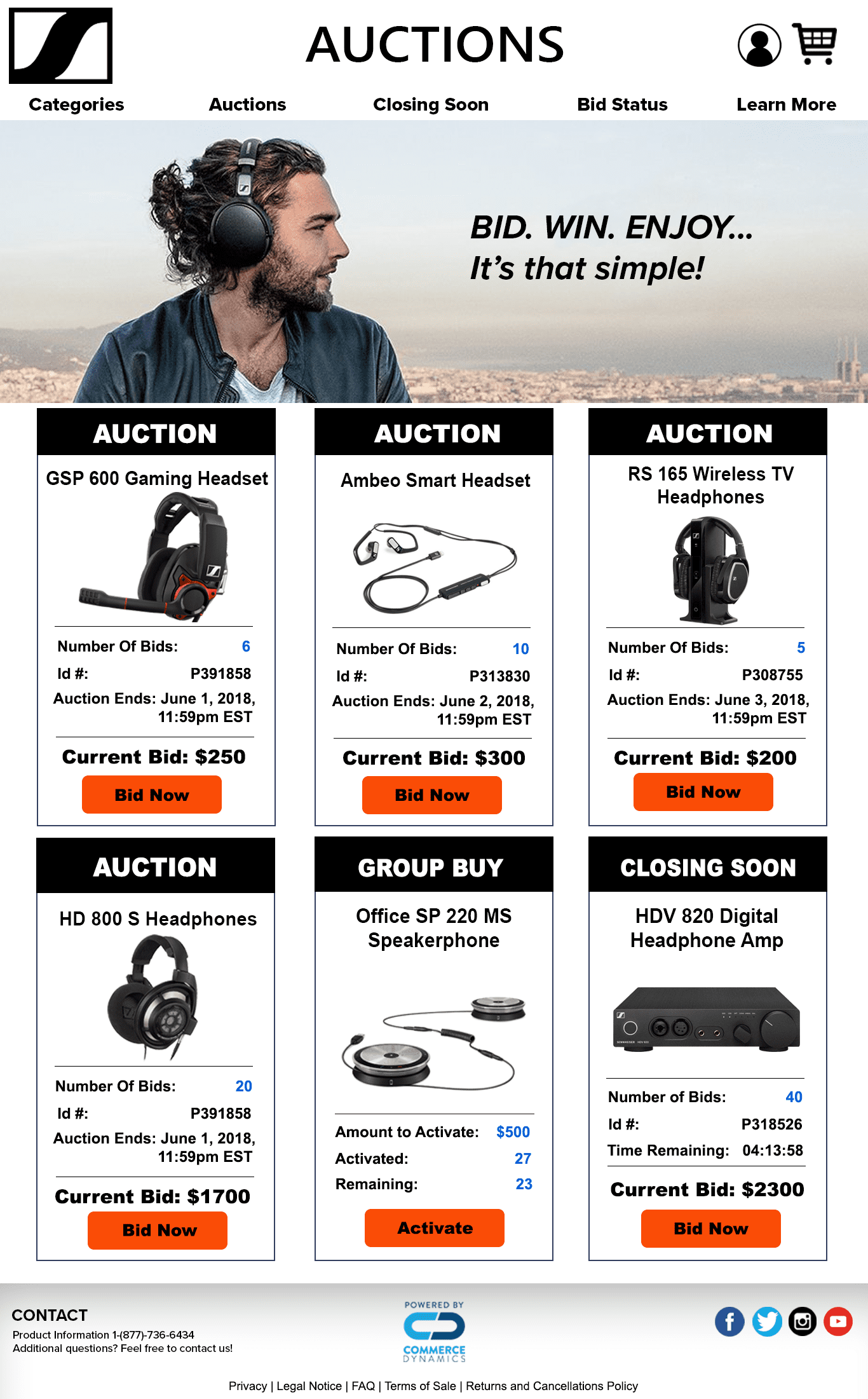Bid now on HD 800 S Headphones
868x1399 pixels.
pos(158,1231)
